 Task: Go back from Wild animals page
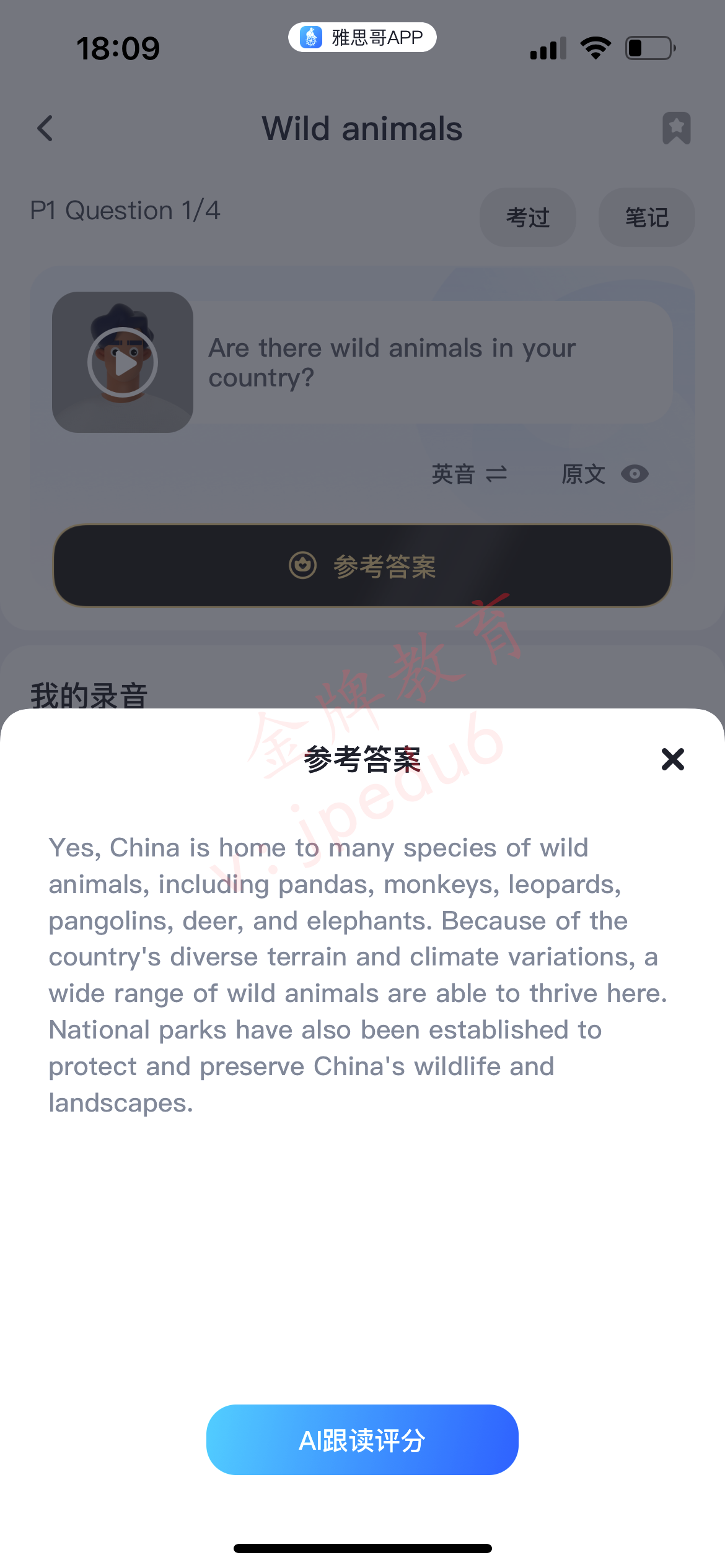point(45,129)
